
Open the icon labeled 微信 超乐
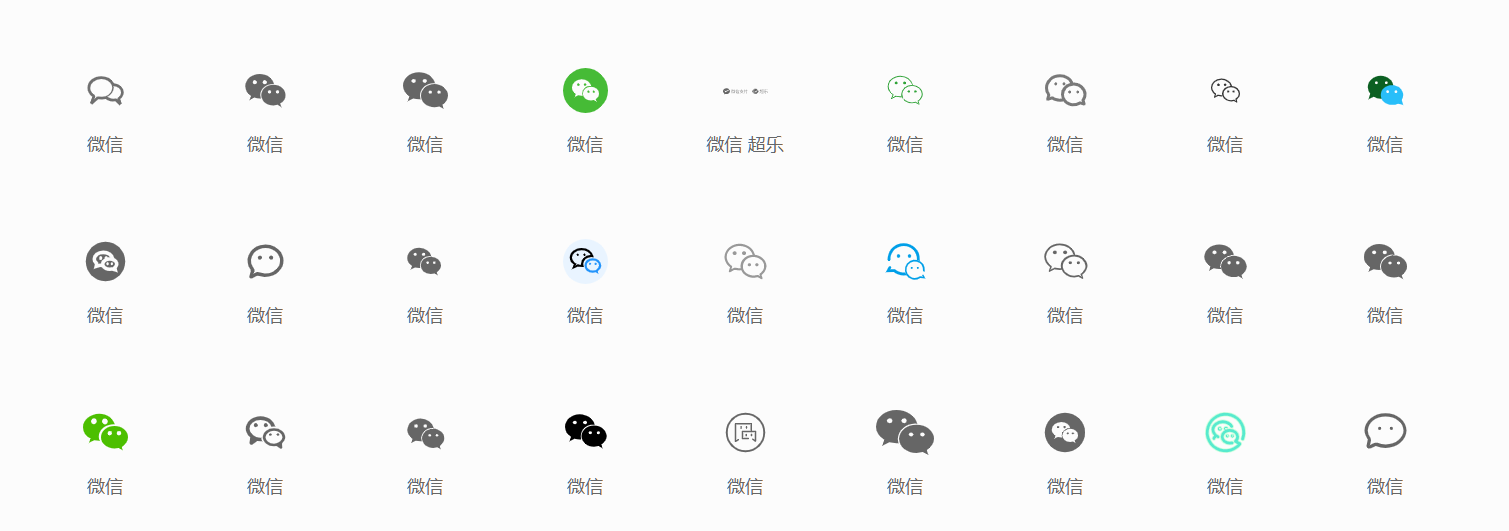click(x=745, y=91)
